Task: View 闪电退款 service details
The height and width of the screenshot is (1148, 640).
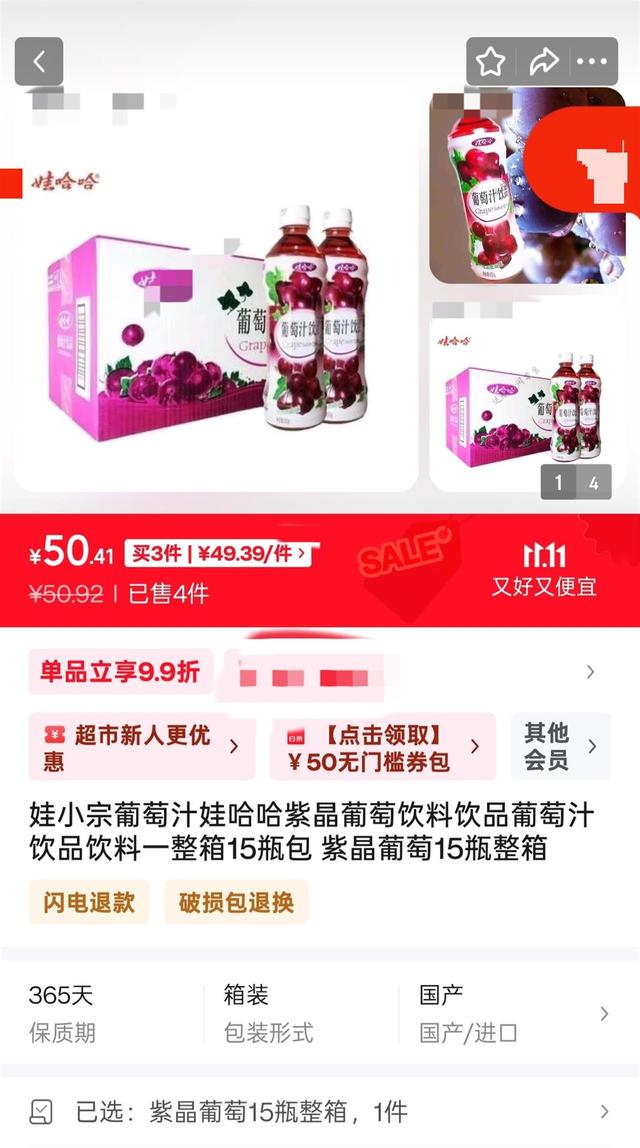Action: coord(89,902)
